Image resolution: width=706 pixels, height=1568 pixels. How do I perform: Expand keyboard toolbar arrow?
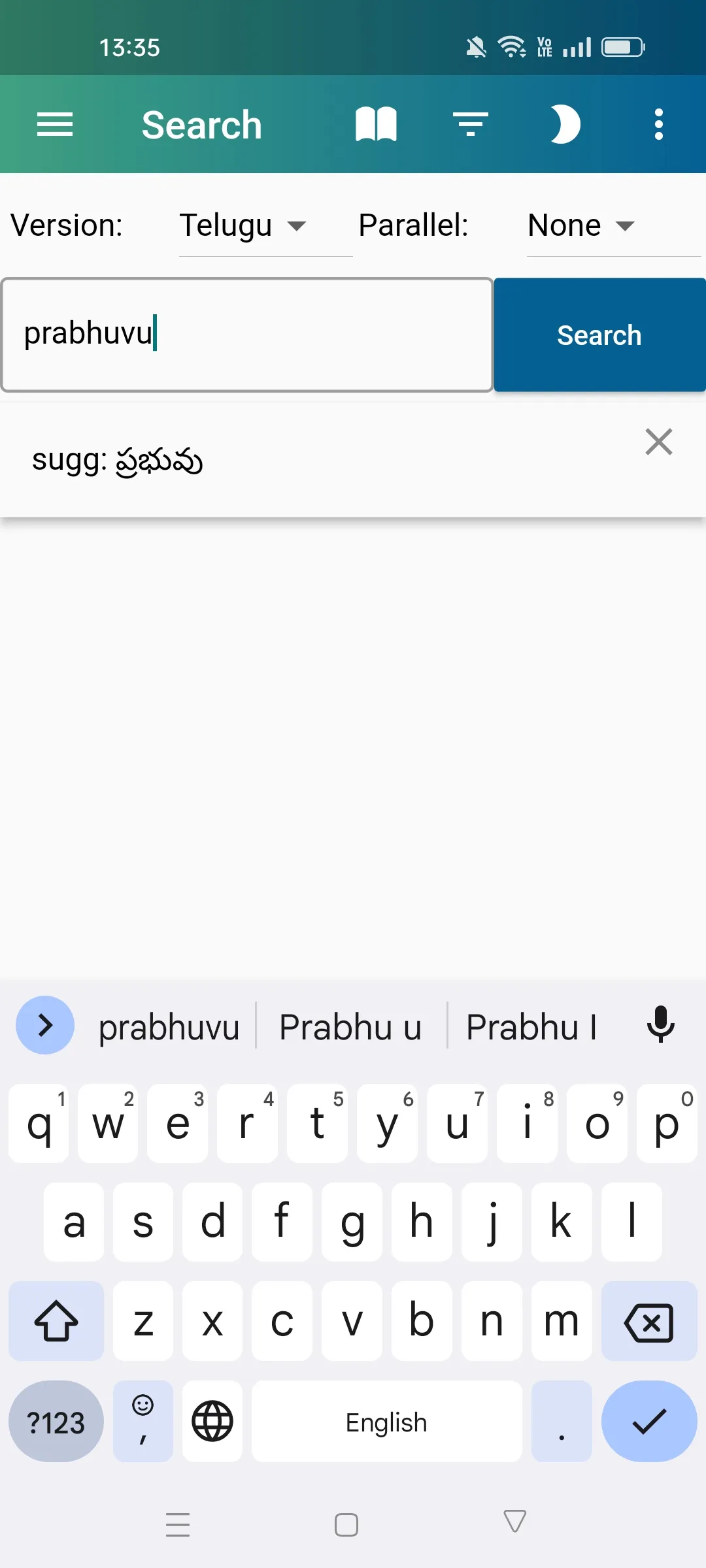pos(44,1025)
